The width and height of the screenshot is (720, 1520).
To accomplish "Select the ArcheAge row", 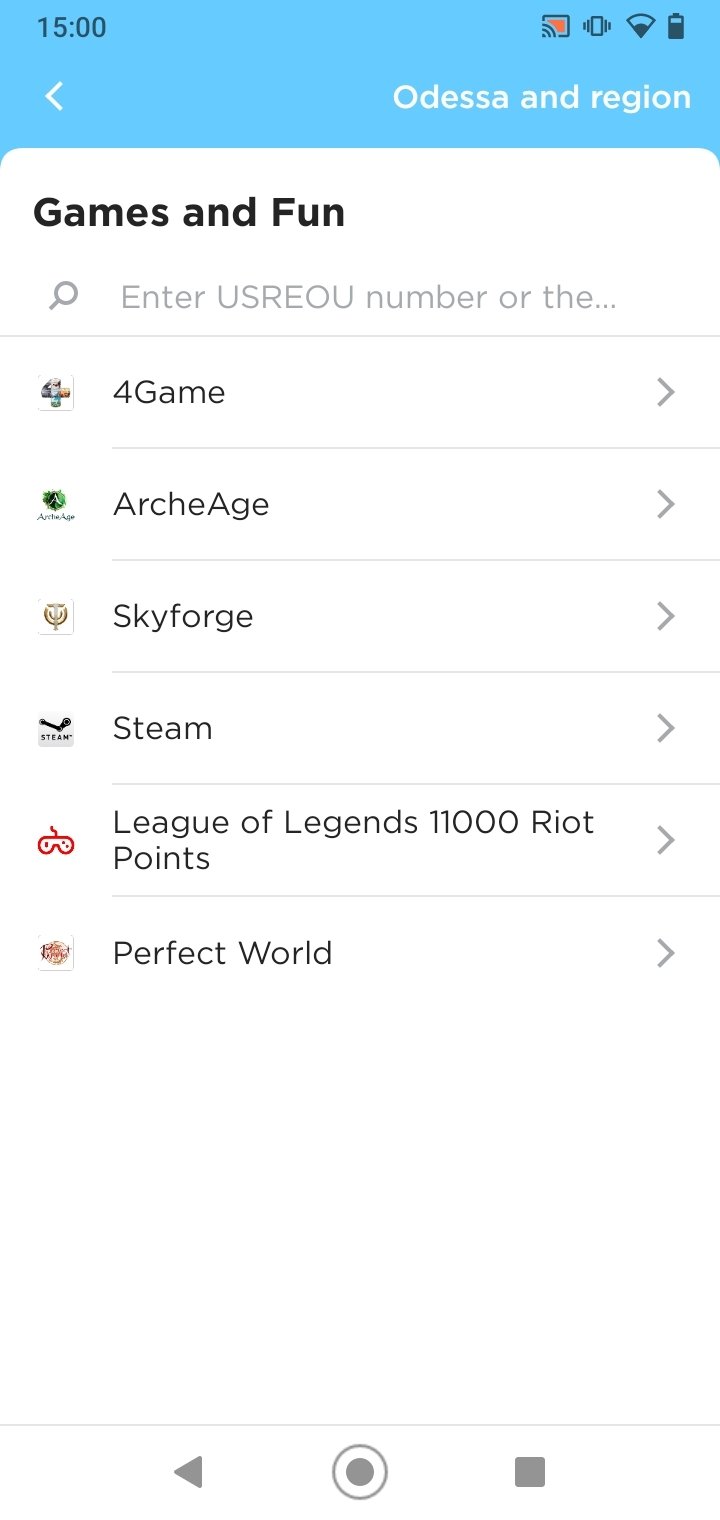I will pyautogui.click(x=360, y=505).
